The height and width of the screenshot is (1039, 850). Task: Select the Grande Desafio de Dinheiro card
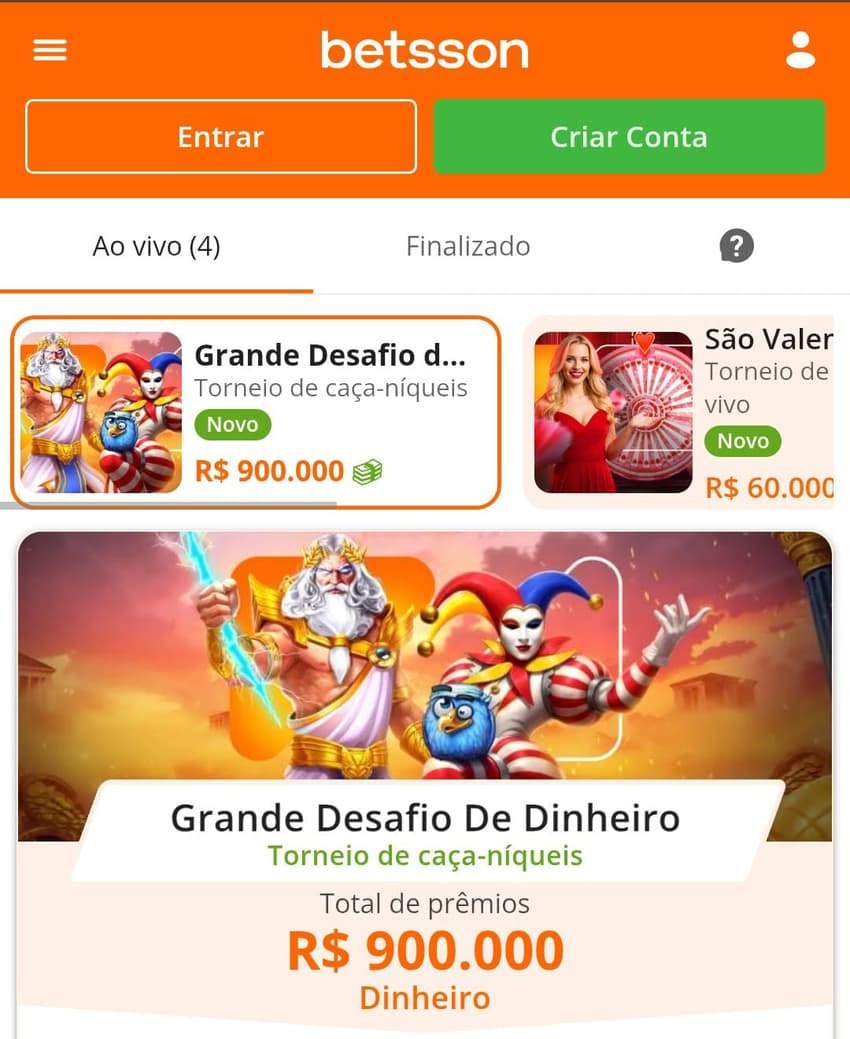tap(255, 410)
